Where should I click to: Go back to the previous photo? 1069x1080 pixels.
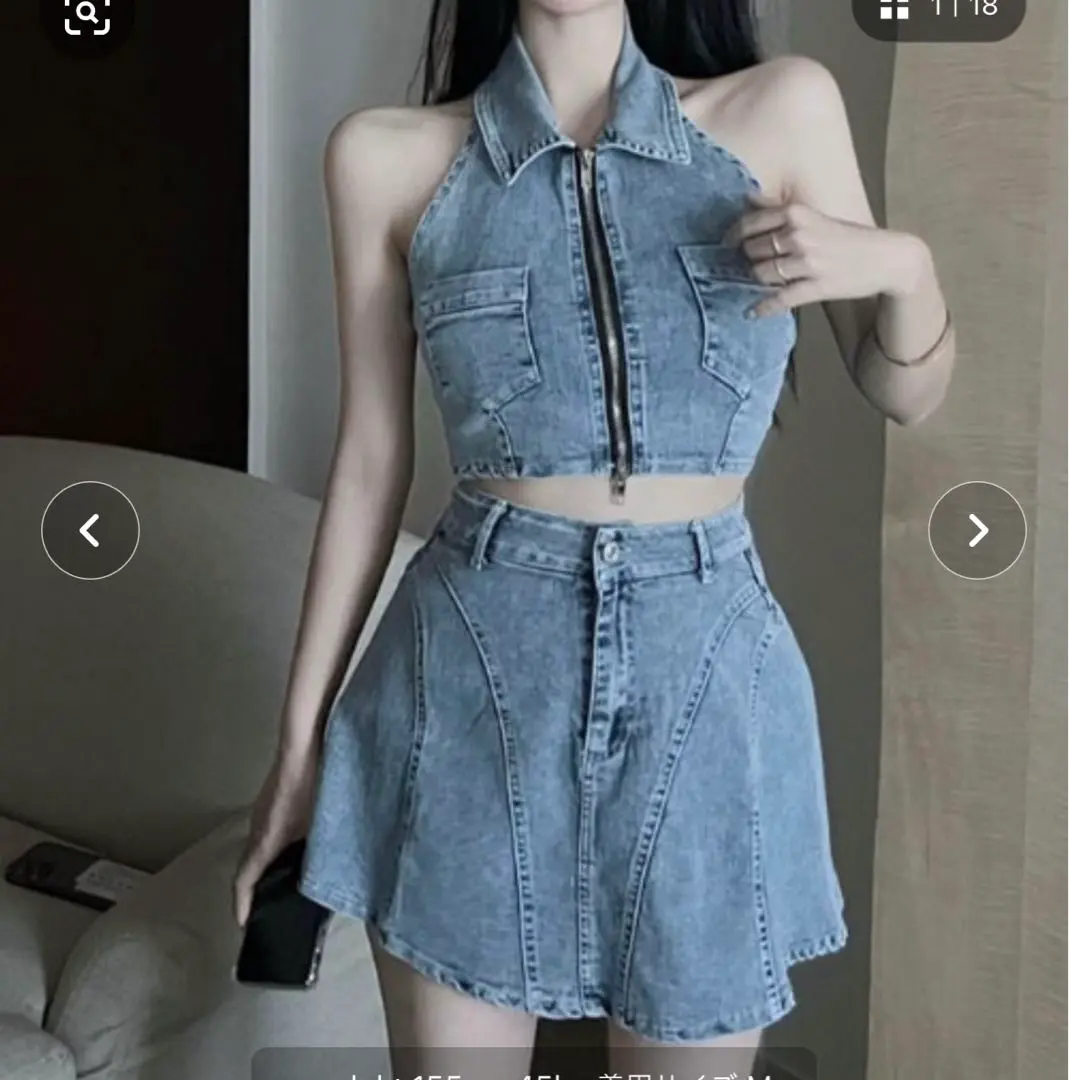90,530
